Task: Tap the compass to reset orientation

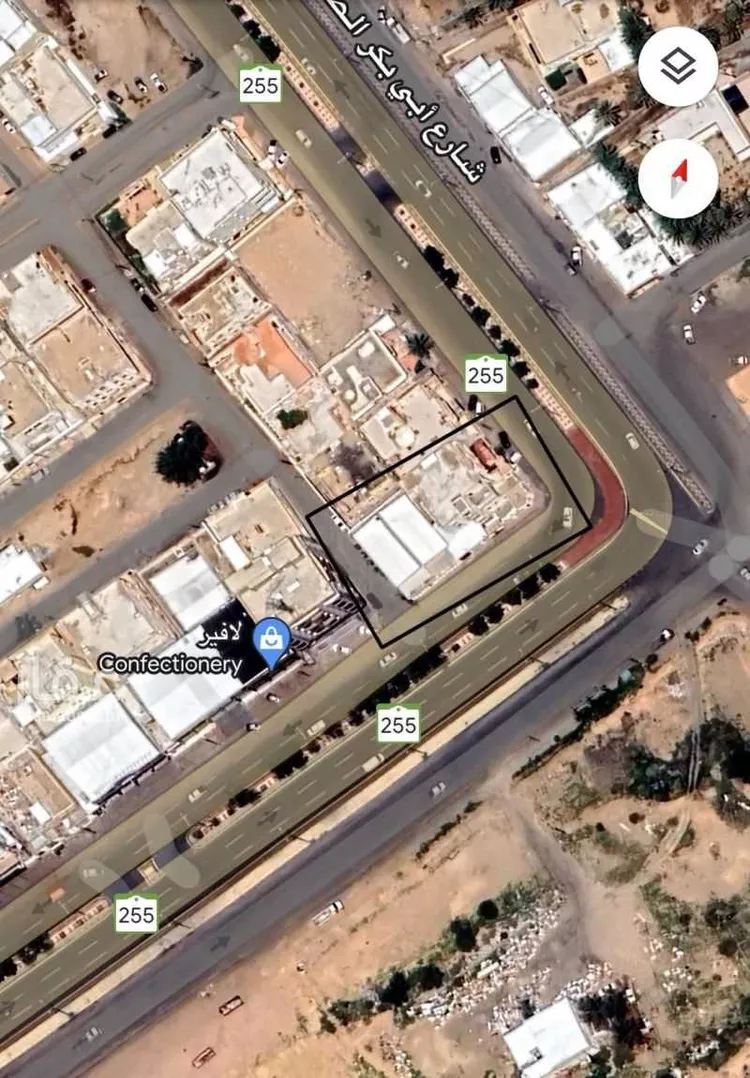Action: (x=678, y=179)
